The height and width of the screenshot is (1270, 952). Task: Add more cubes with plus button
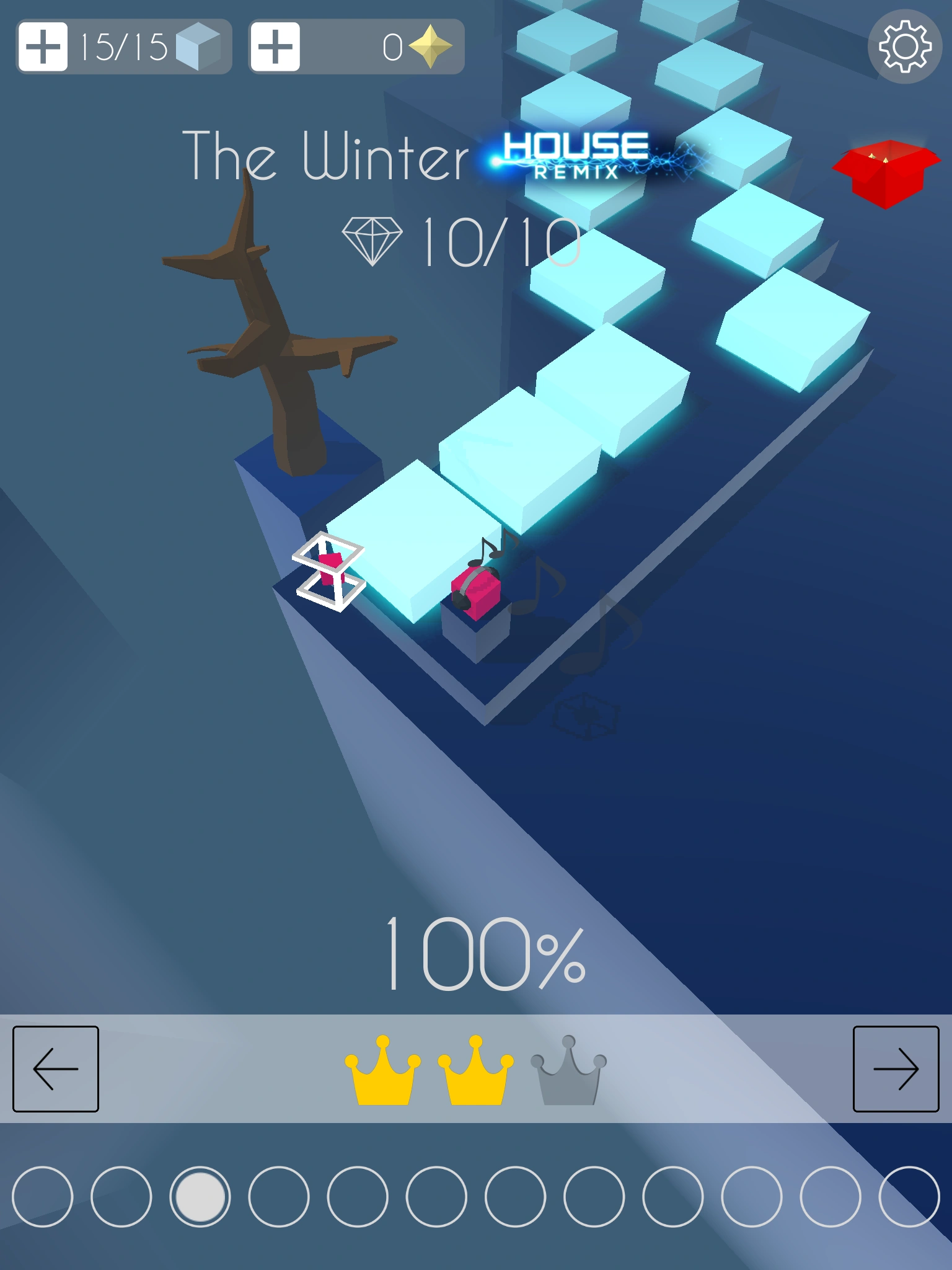tap(43, 47)
